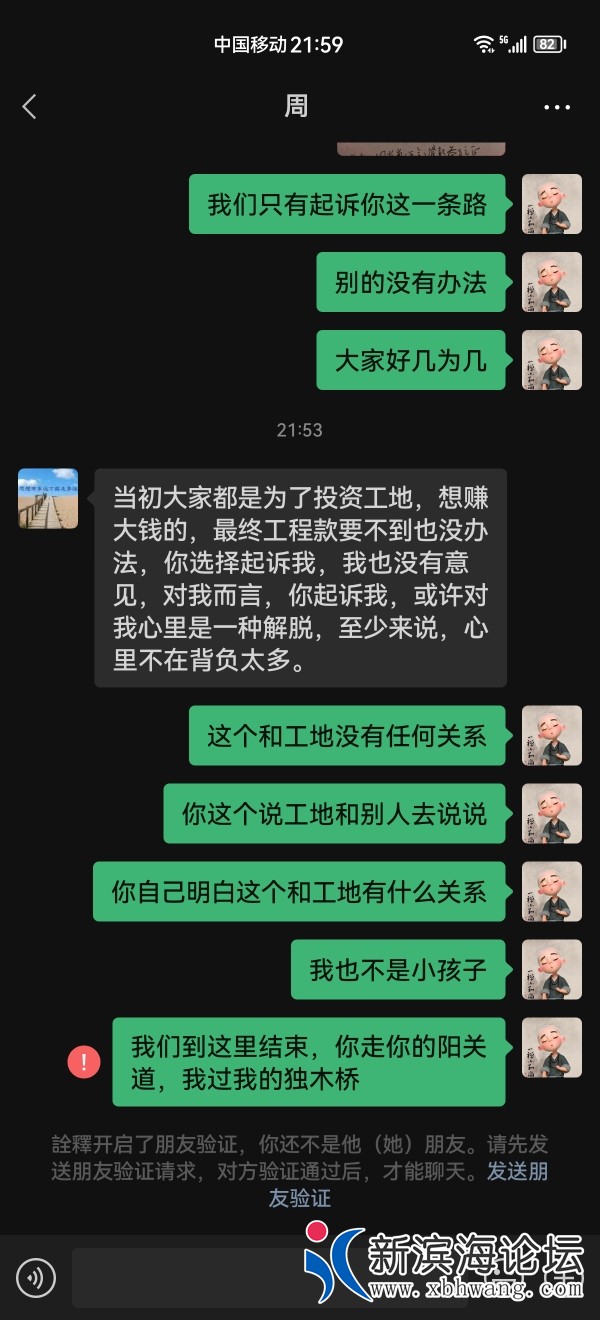Image resolution: width=600 pixels, height=1320 pixels.
Task: Open 周's profile via their avatar
Action: coord(48,498)
